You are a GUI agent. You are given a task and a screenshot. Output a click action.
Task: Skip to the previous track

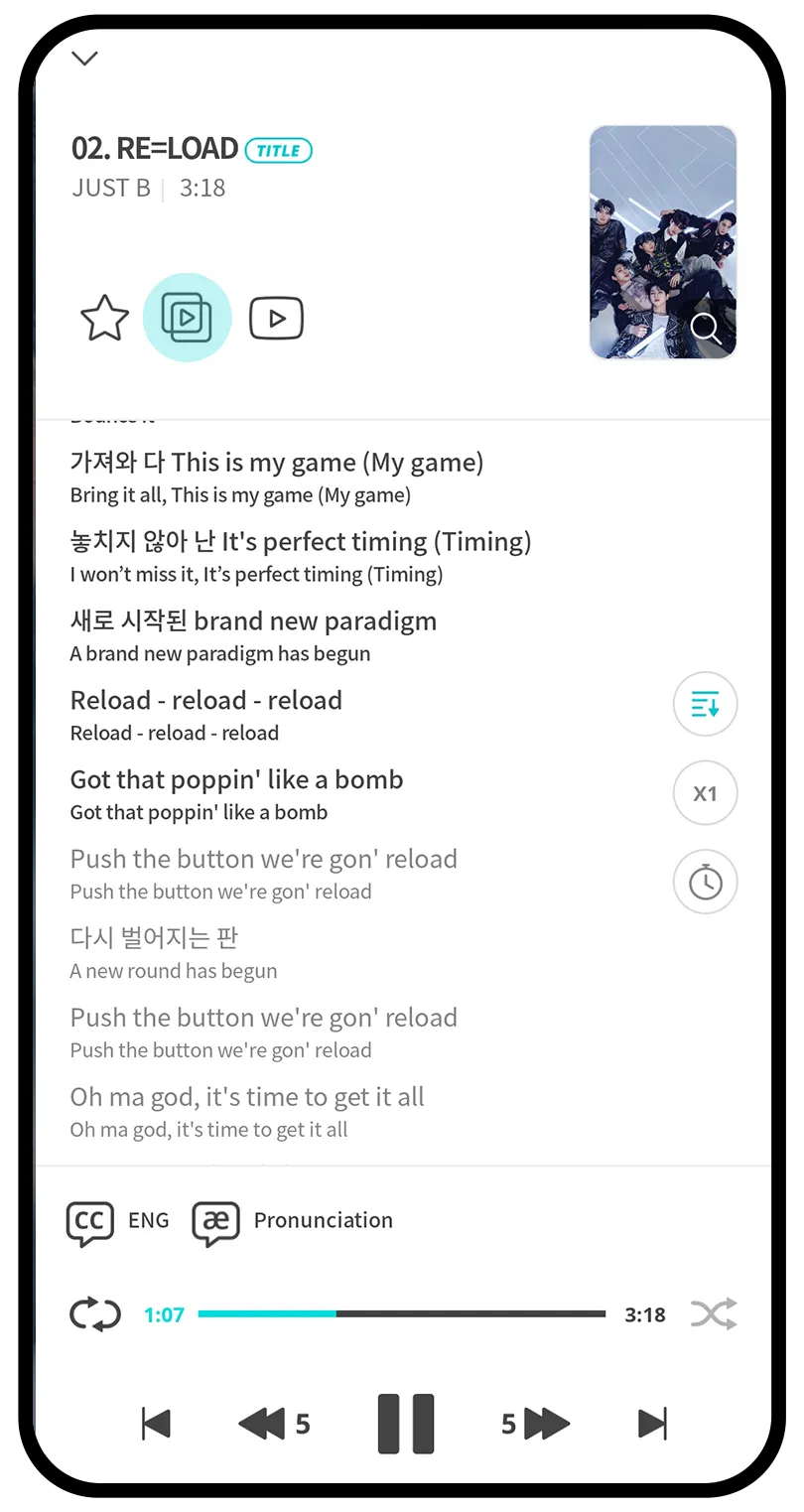[156, 1424]
